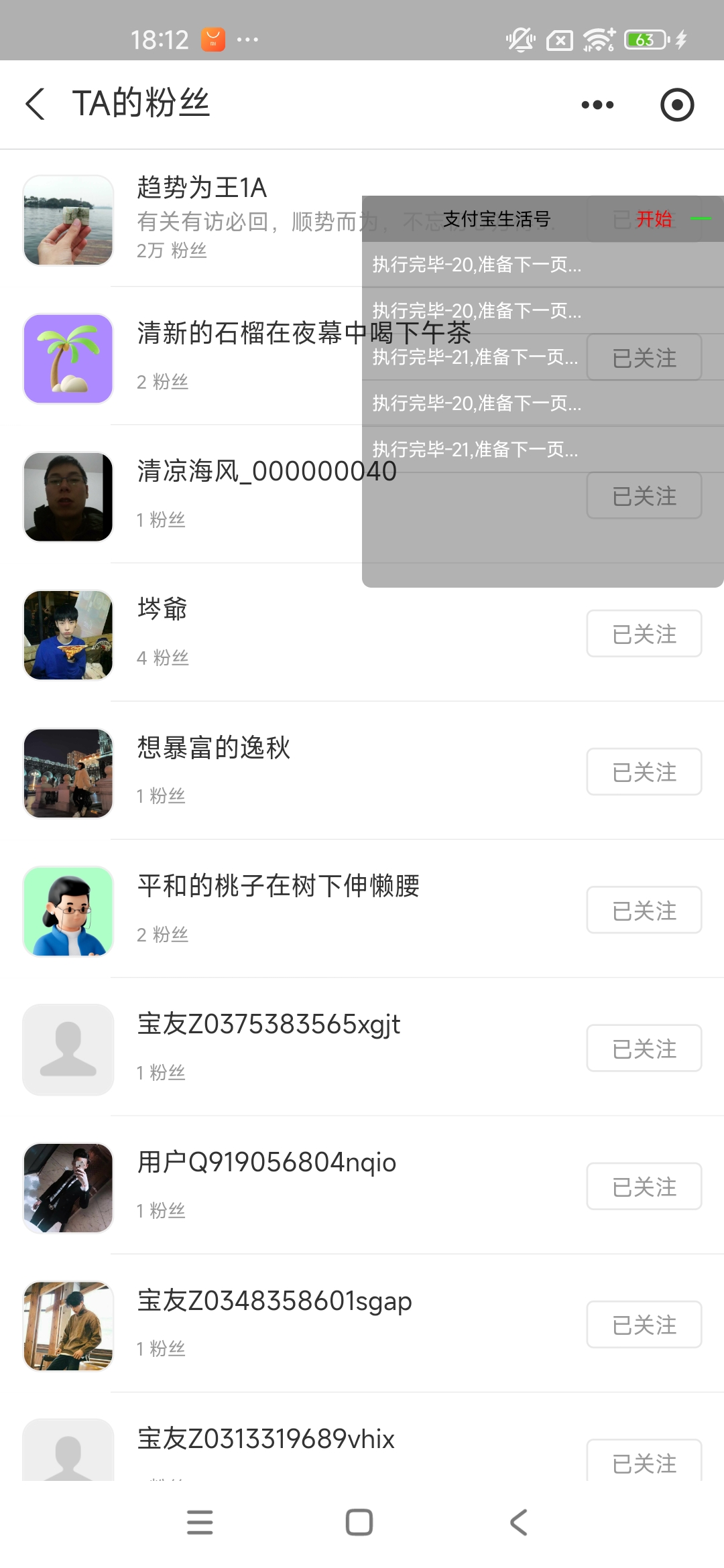Unfollow 清新的石榴在夜幕中喝下午茶
Screen dimensions: 724x1568
[x=644, y=358]
